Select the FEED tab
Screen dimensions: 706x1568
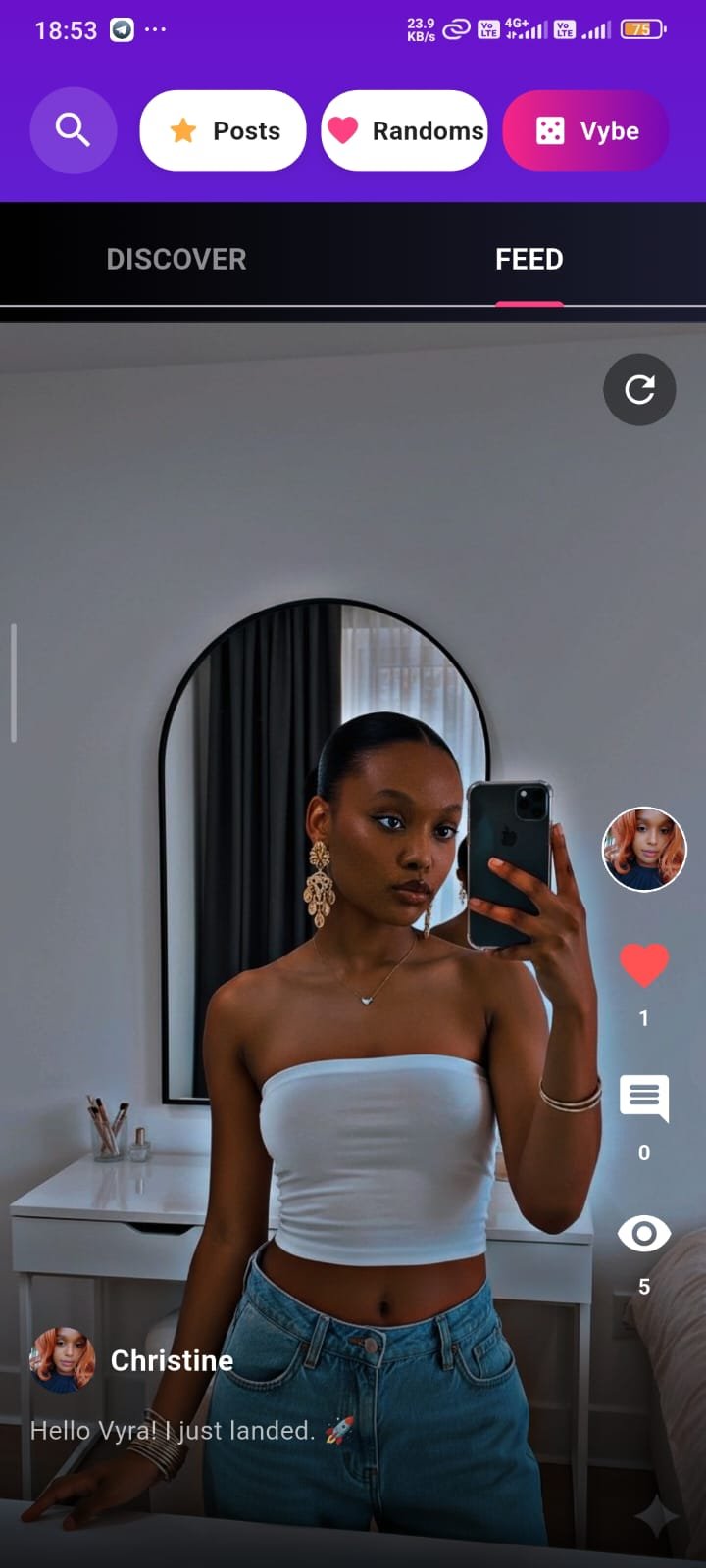click(529, 259)
